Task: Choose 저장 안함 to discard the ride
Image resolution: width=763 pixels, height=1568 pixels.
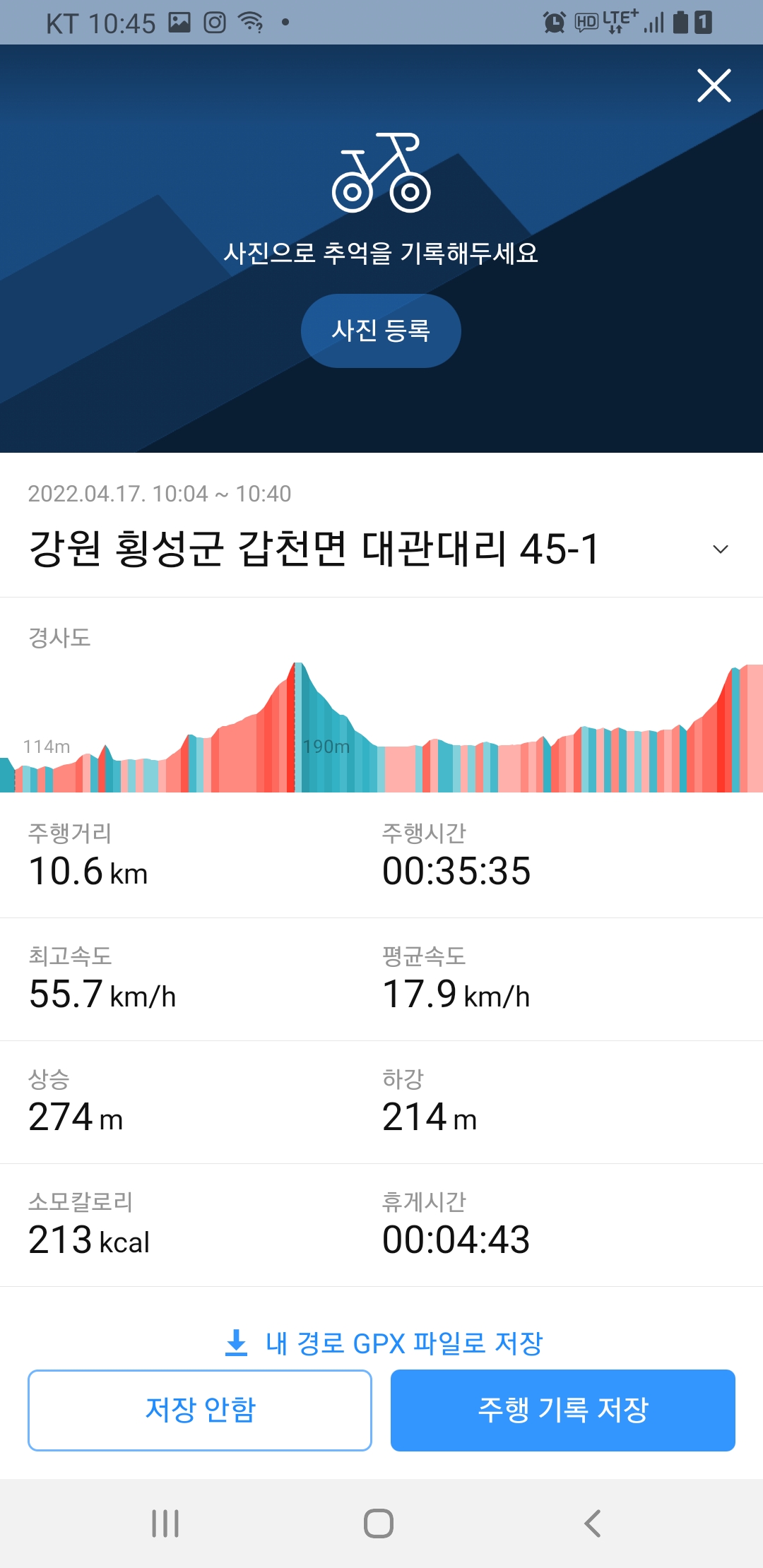Action: tap(200, 1410)
